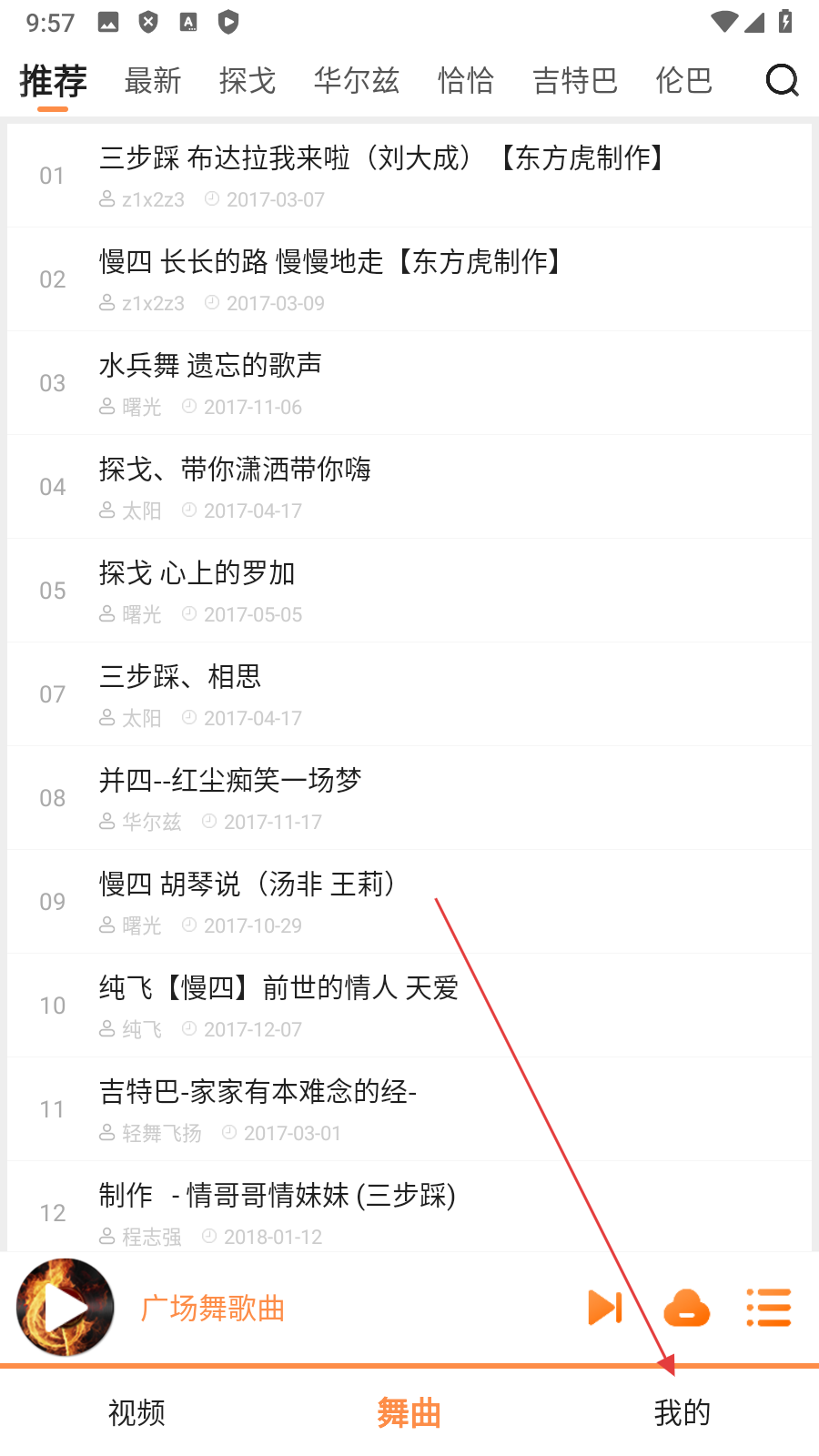Open song 三步踩 布达拉我来啦

click(382, 176)
